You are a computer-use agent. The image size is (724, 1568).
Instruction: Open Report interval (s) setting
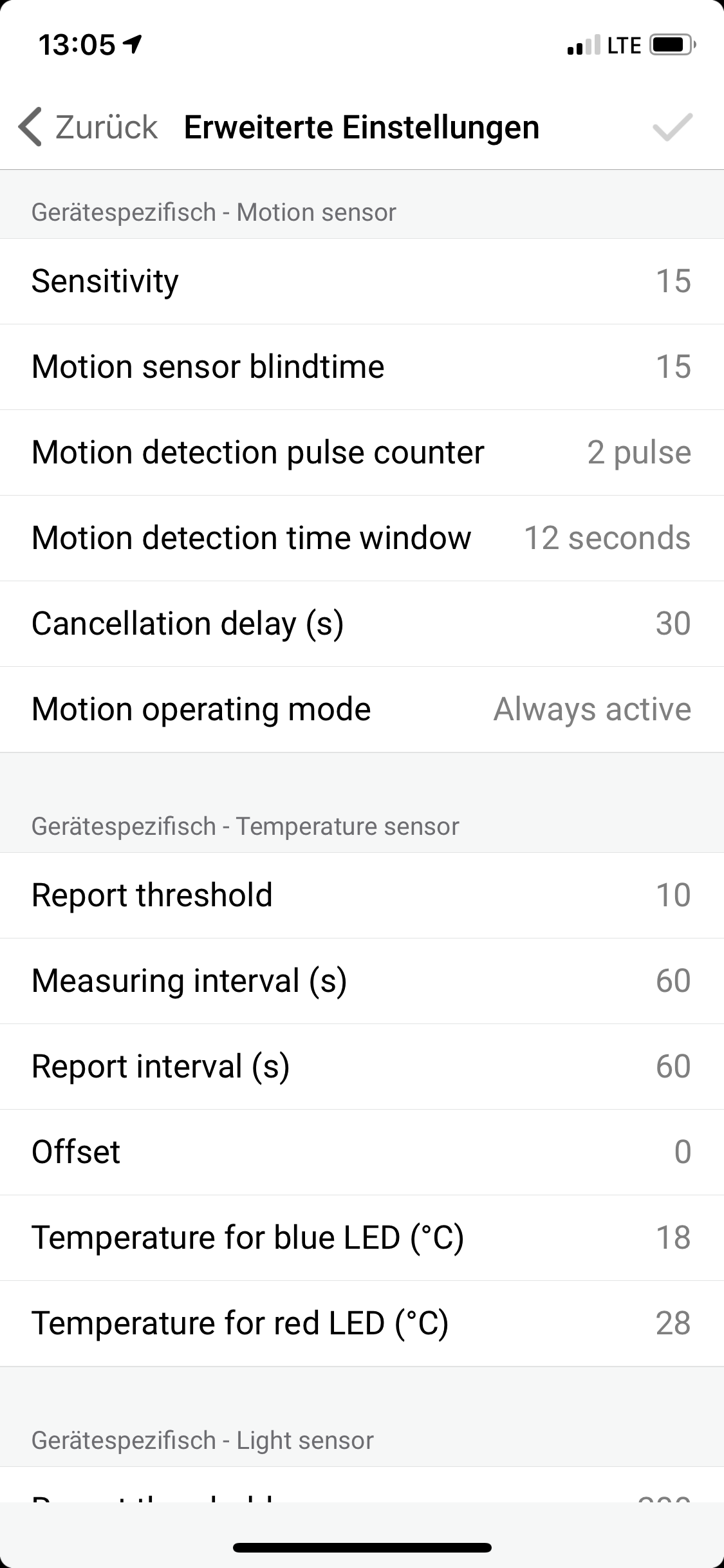[x=362, y=1067]
